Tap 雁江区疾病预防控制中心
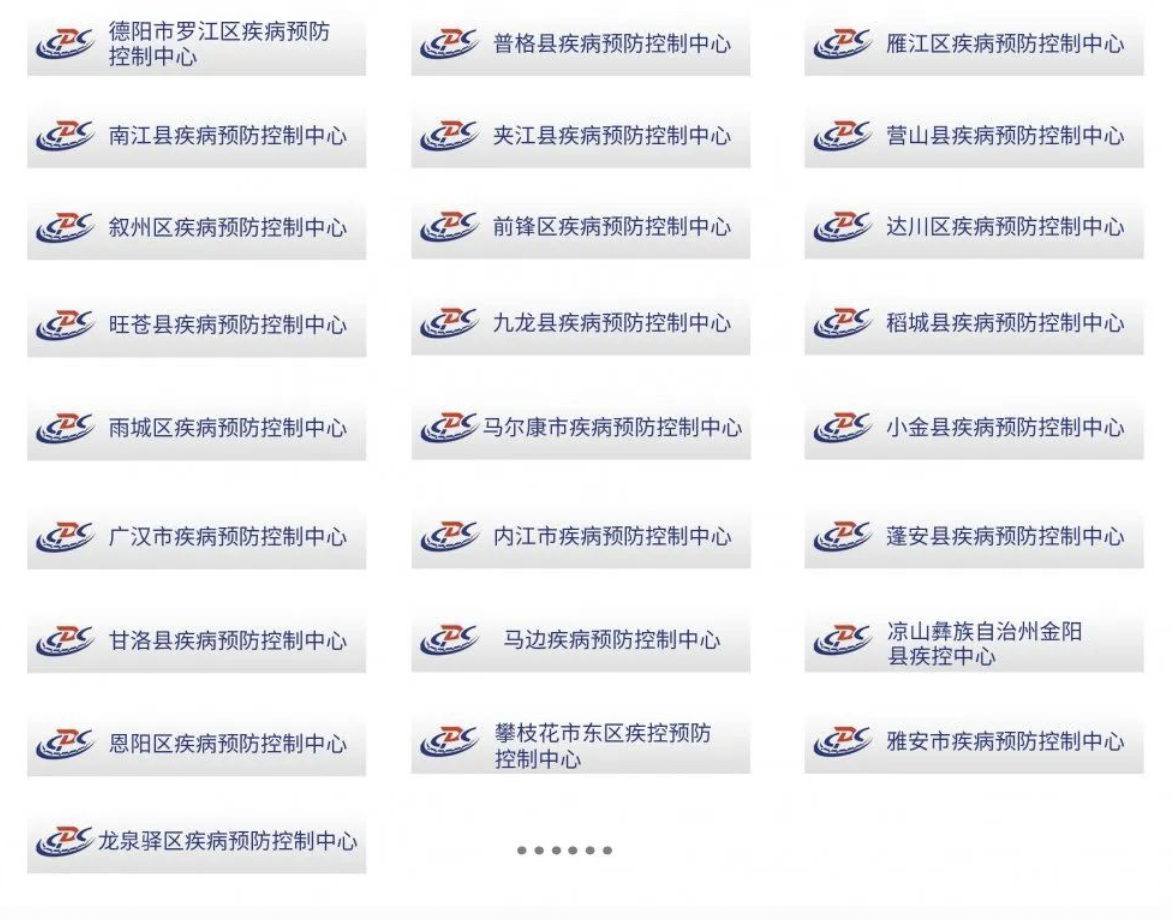This screenshot has width=1172, height=920. point(974,45)
